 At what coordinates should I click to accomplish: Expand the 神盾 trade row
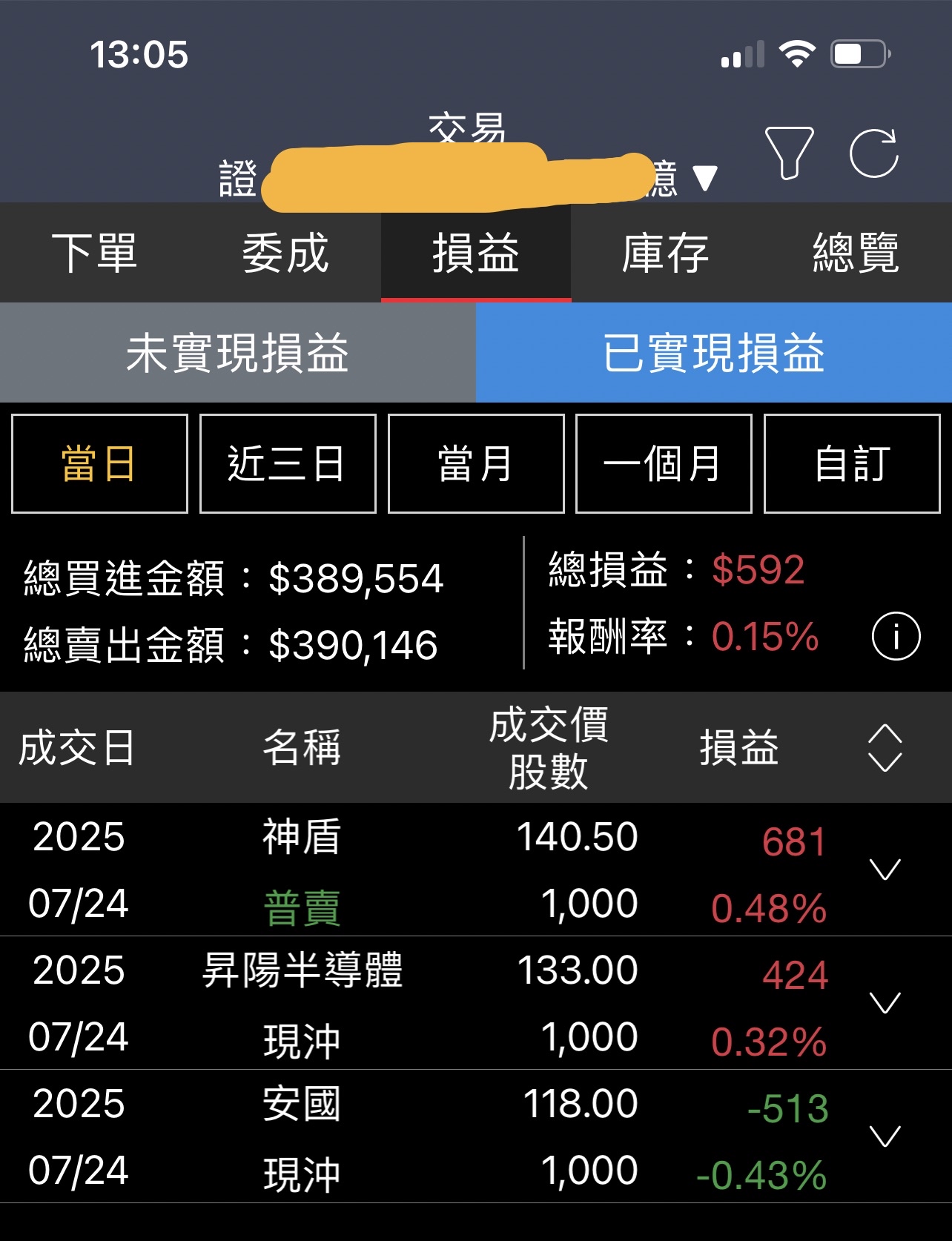tap(885, 870)
